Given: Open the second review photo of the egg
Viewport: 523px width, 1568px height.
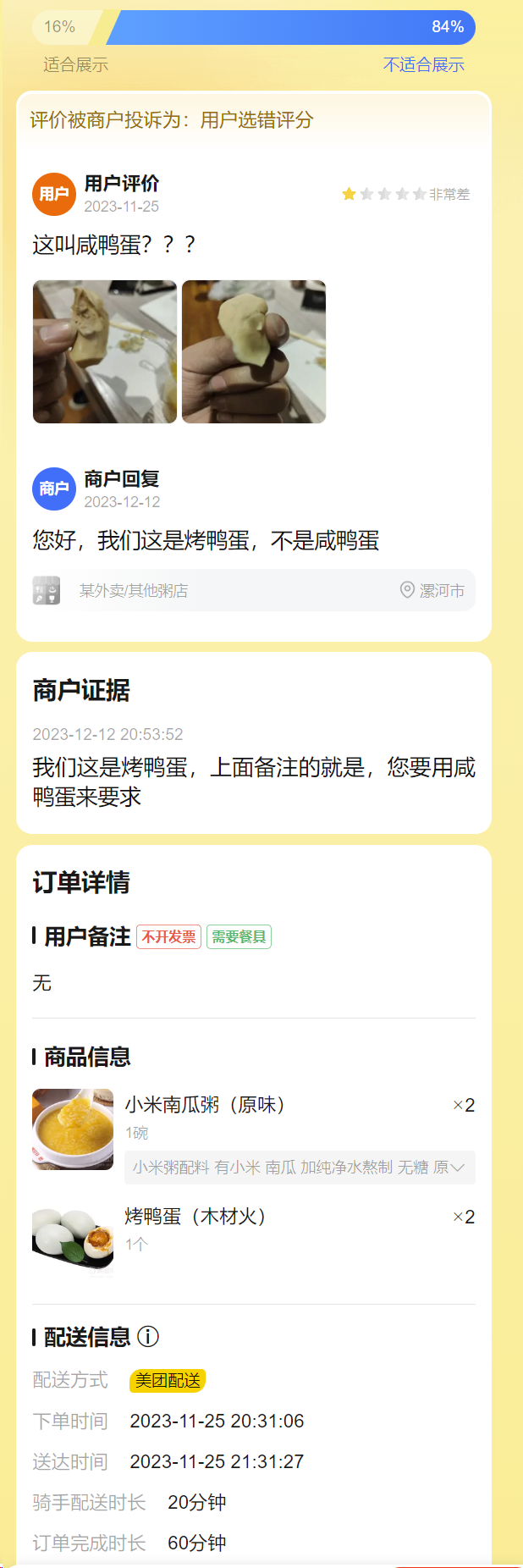Looking at the screenshot, I should (254, 351).
